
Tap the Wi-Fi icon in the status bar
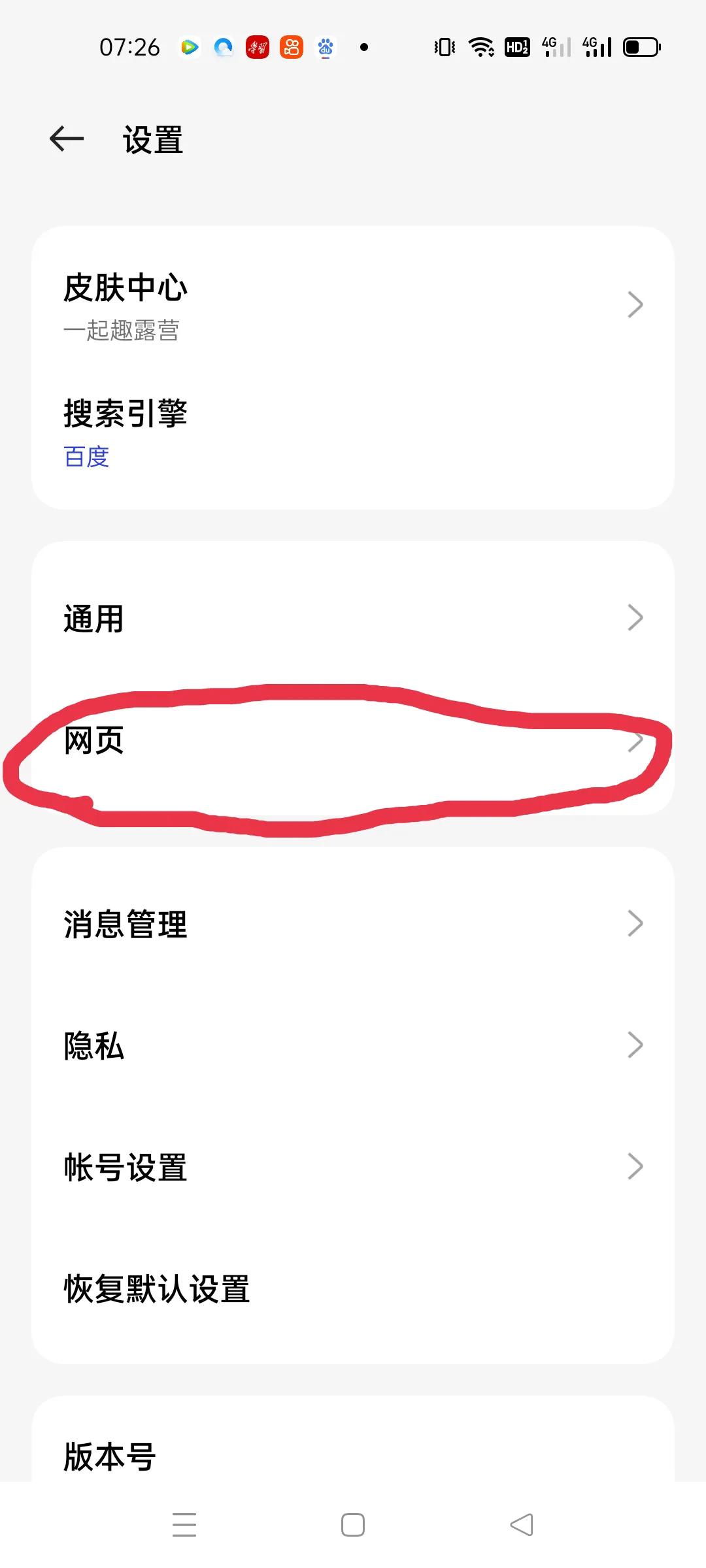479,47
